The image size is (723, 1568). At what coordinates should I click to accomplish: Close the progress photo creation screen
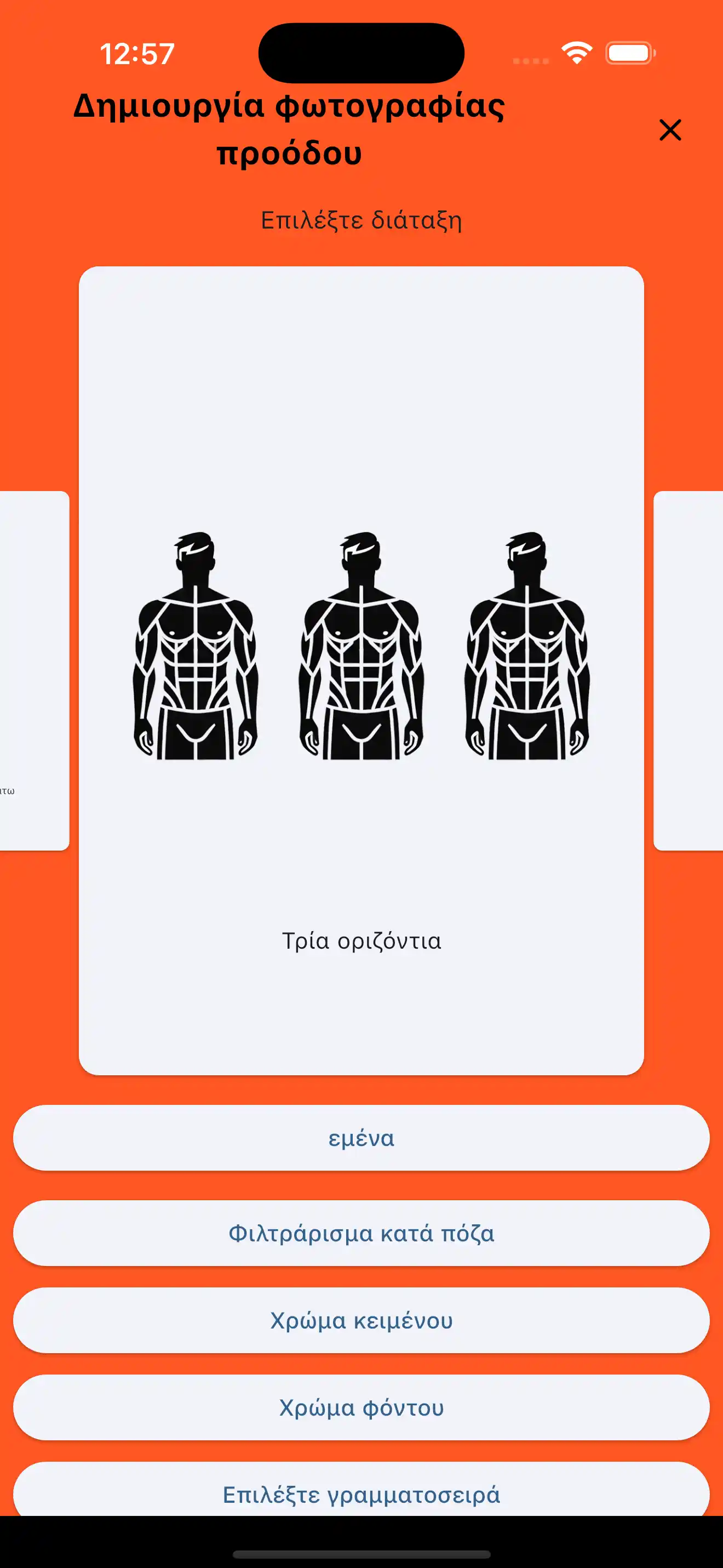tap(670, 130)
